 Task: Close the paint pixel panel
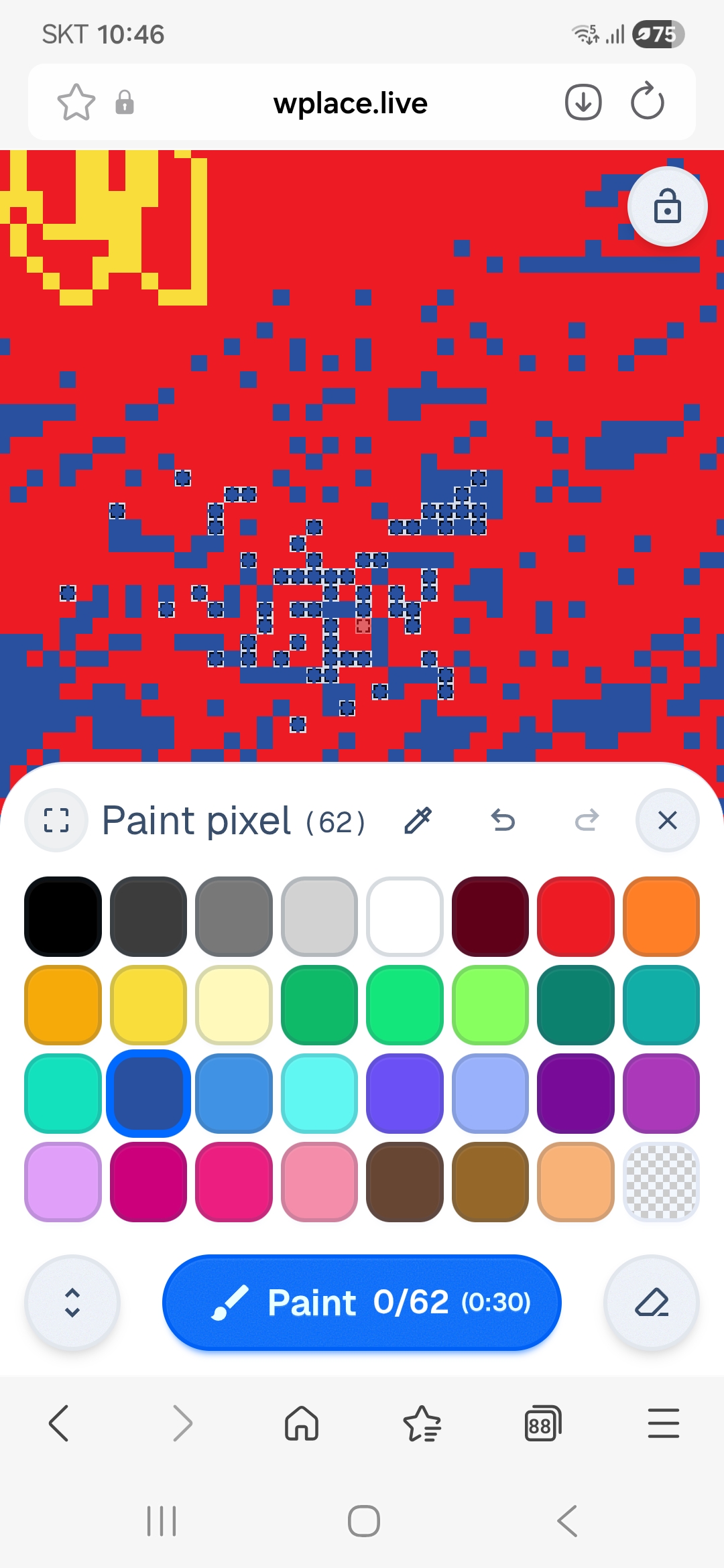coord(667,820)
